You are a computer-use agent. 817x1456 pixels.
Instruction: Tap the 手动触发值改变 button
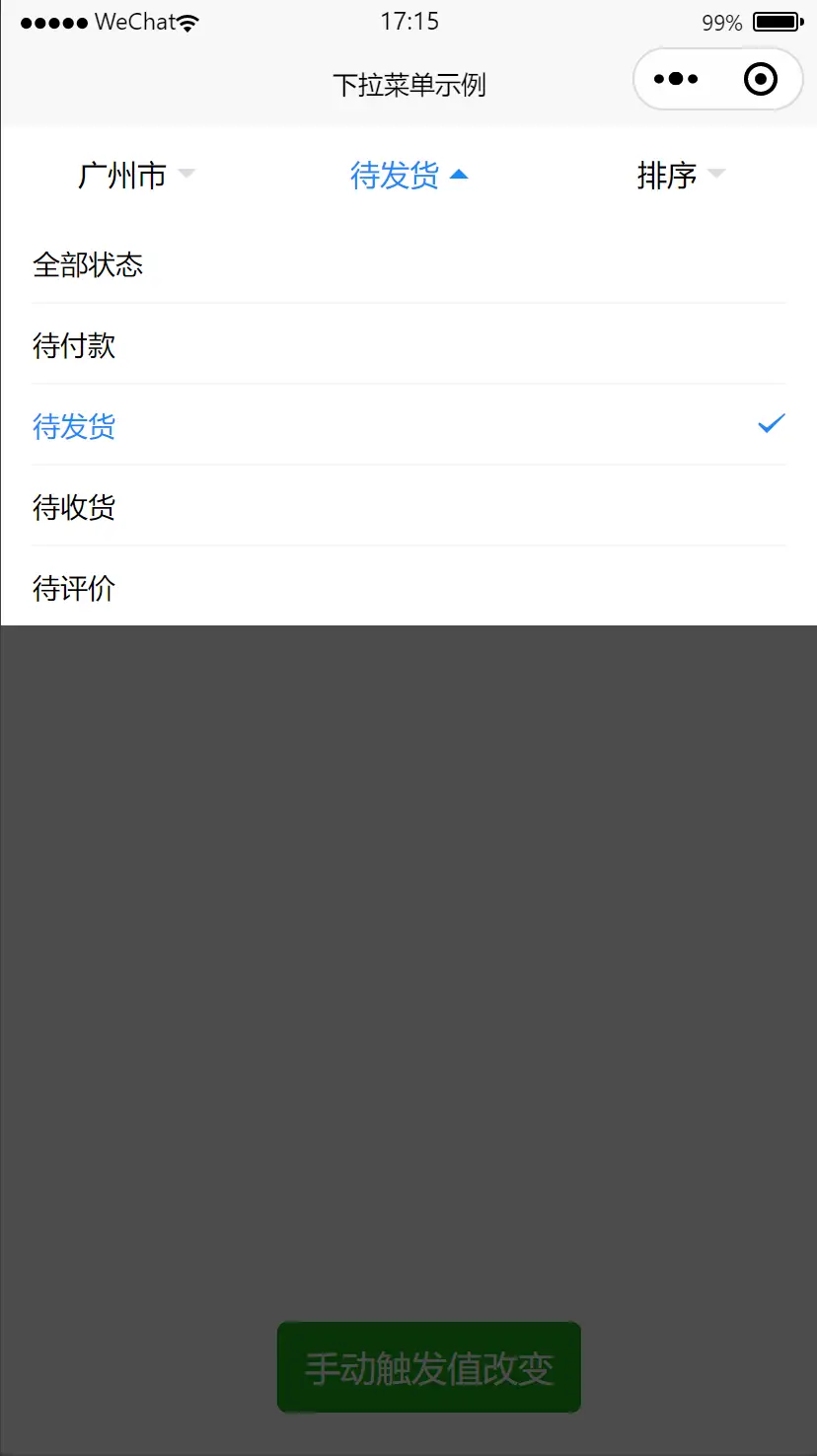pos(429,1367)
